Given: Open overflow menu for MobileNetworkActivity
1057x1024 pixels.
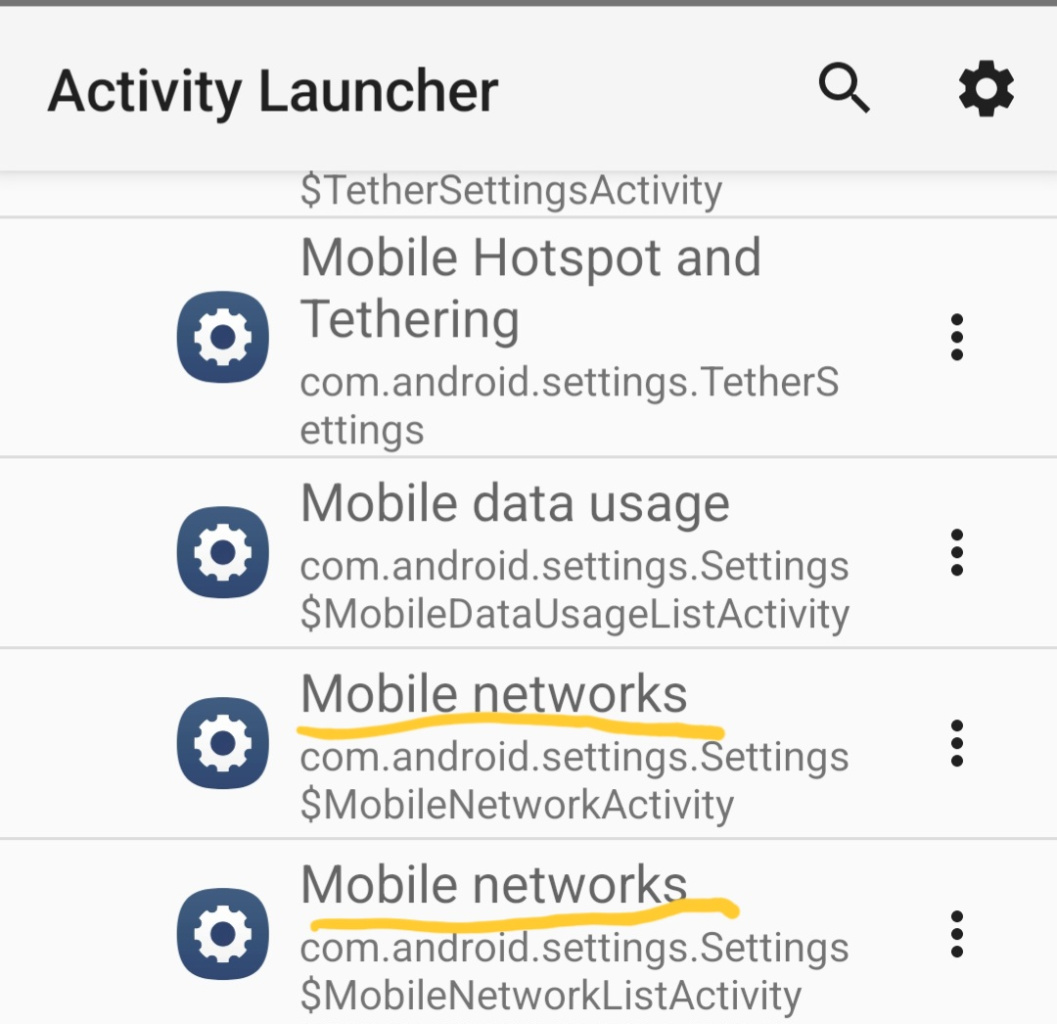Looking at the screenshot, I should tap(957, 743).
